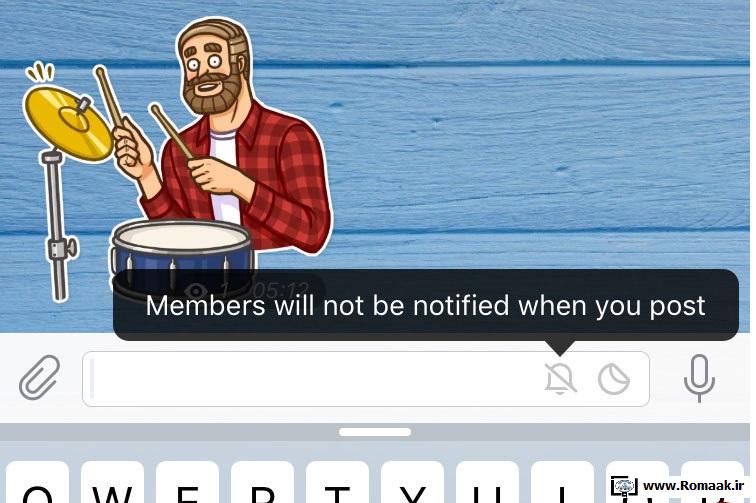Open the sticker panel icon
Screen dimensions: 756x503
coord(614,379)
